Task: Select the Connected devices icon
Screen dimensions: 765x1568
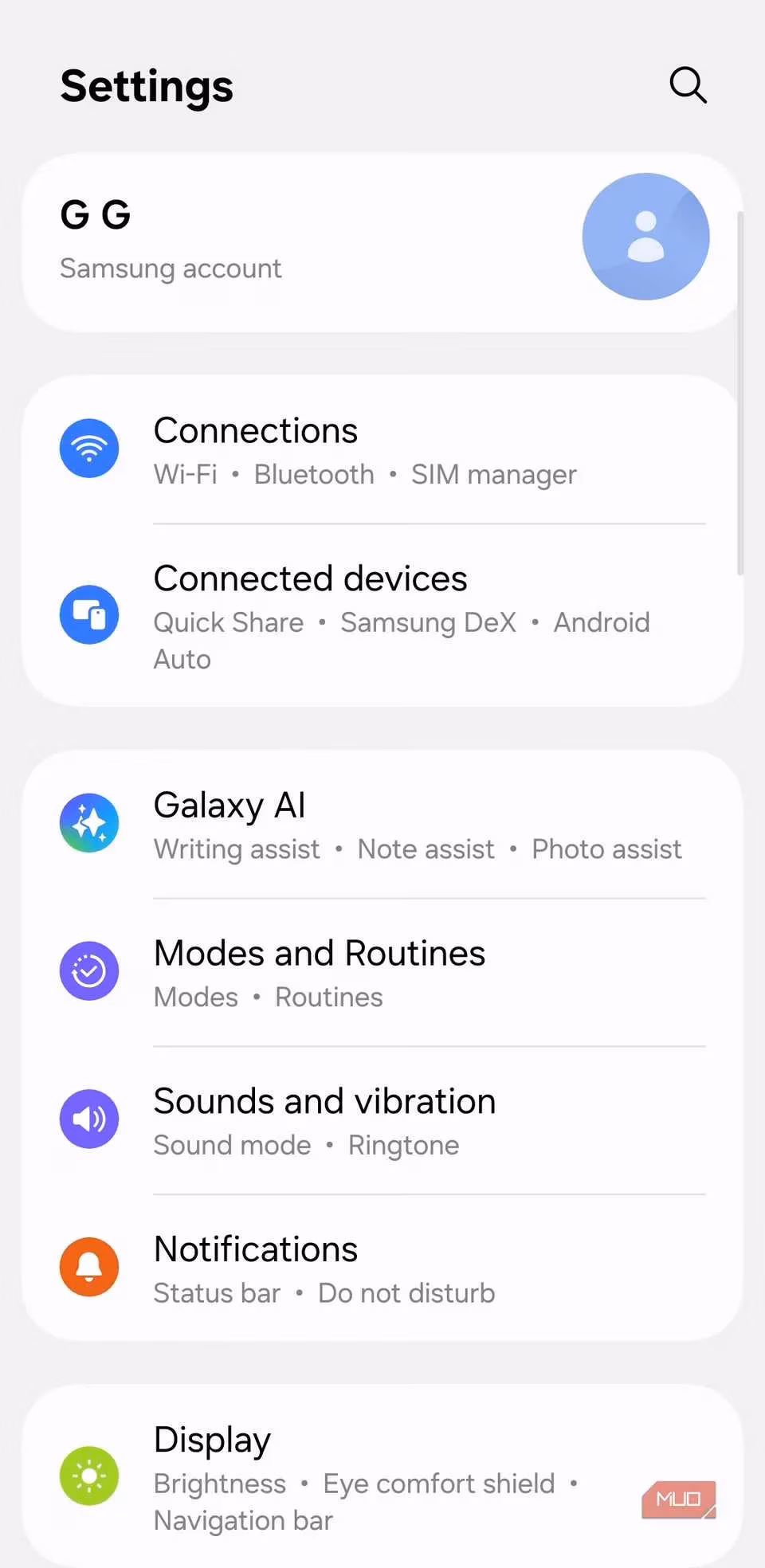Action: coord(89,614)
